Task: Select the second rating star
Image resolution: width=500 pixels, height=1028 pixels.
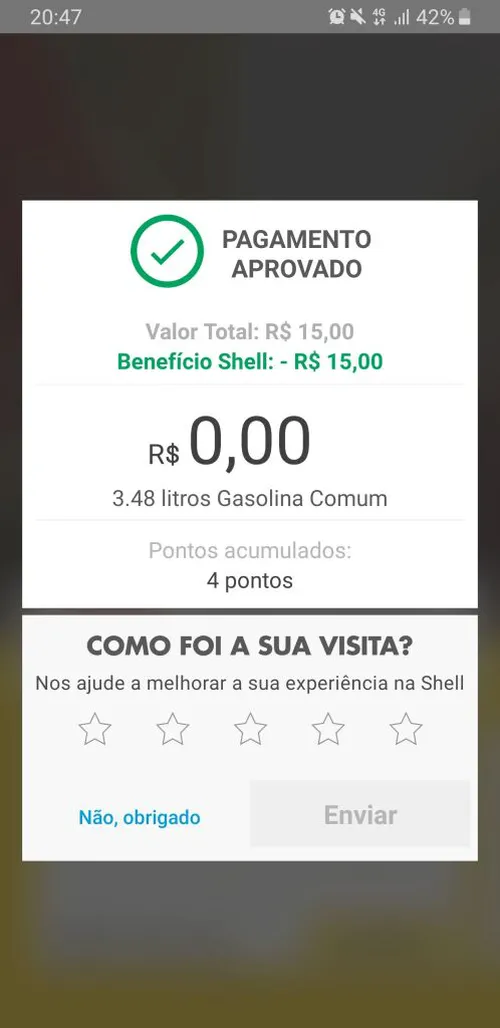Action: point(173,729)
